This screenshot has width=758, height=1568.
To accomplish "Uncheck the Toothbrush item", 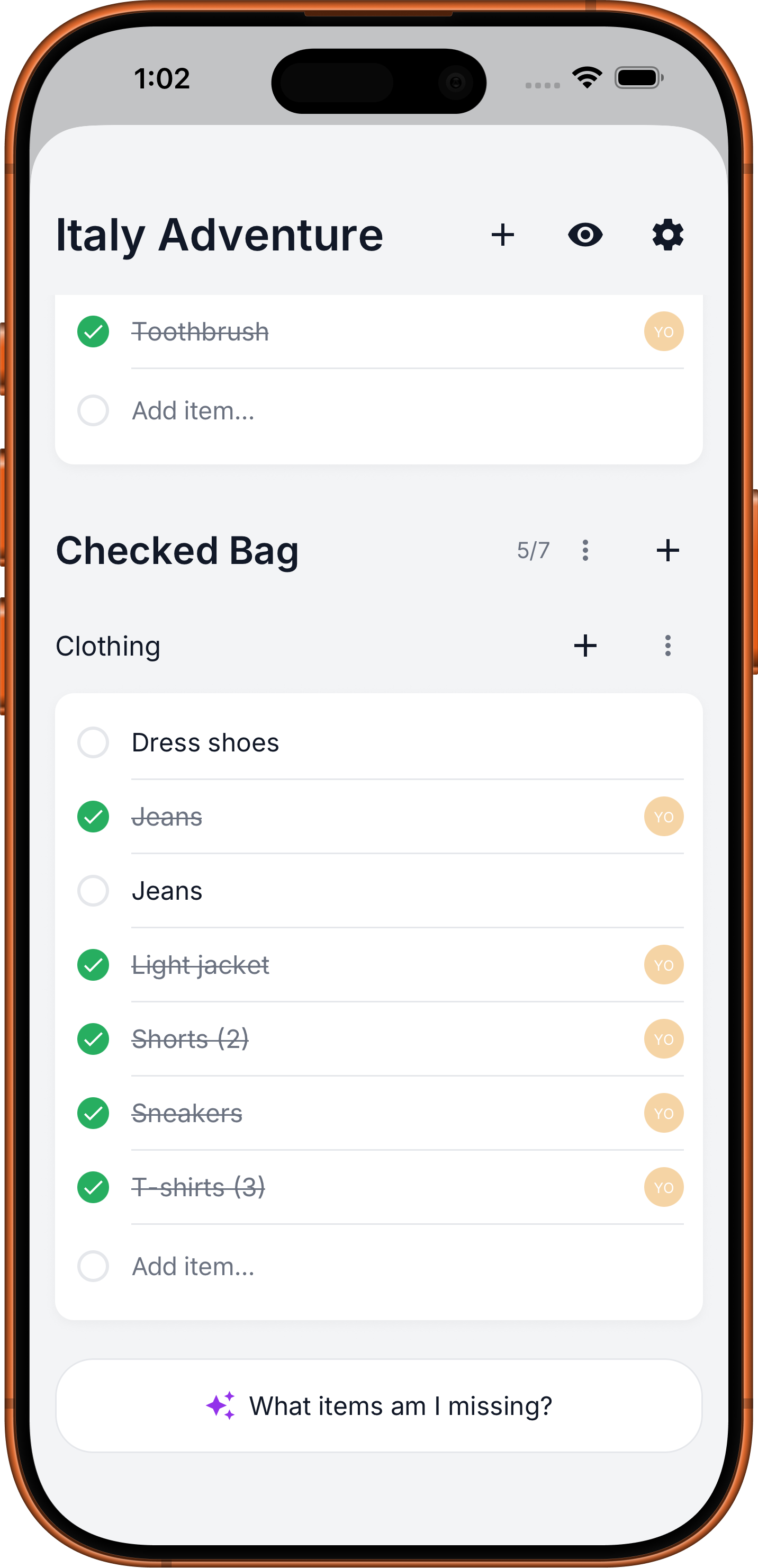I will [x=93, y=331].
